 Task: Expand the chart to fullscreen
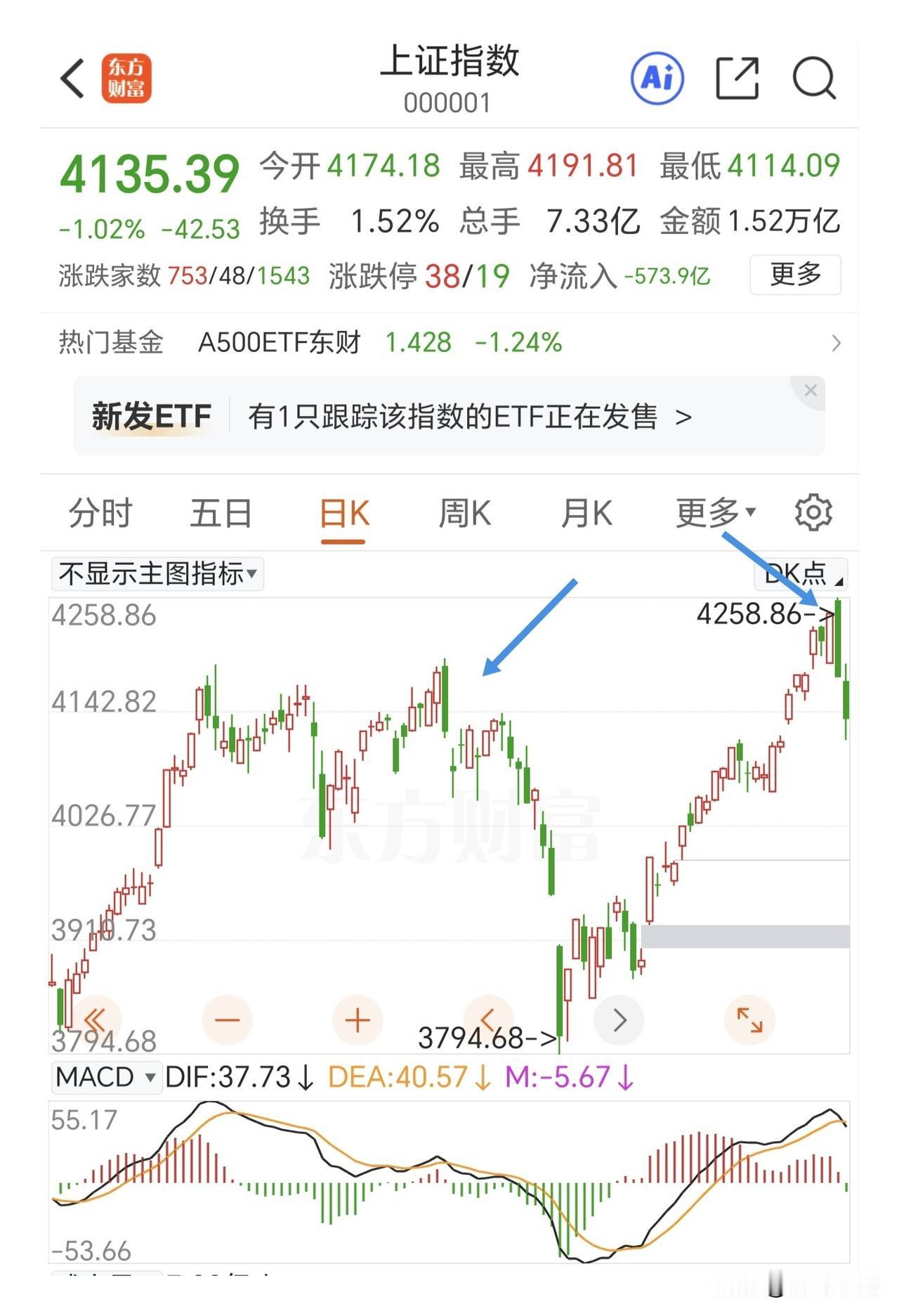point(749,1019)
